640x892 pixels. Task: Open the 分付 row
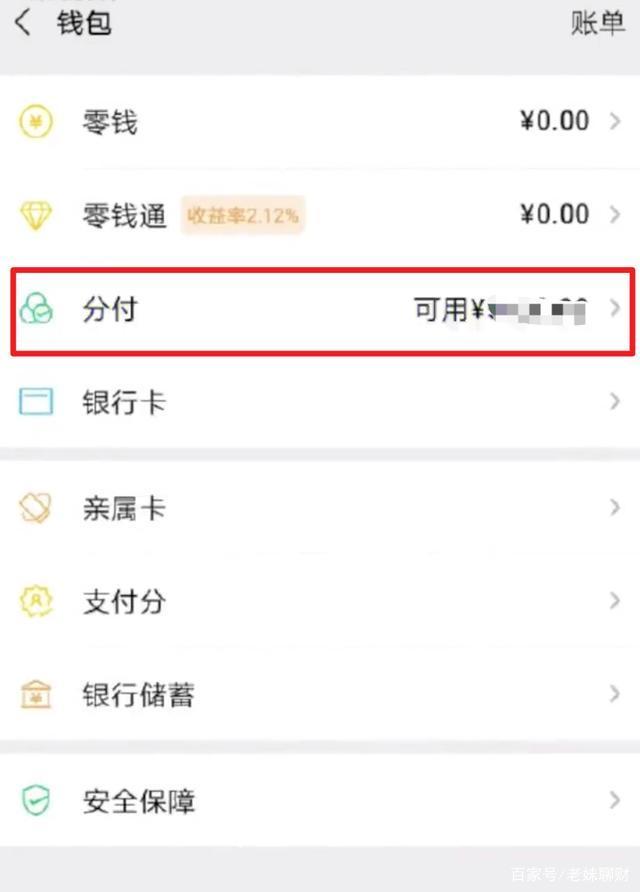click(320, 310)
